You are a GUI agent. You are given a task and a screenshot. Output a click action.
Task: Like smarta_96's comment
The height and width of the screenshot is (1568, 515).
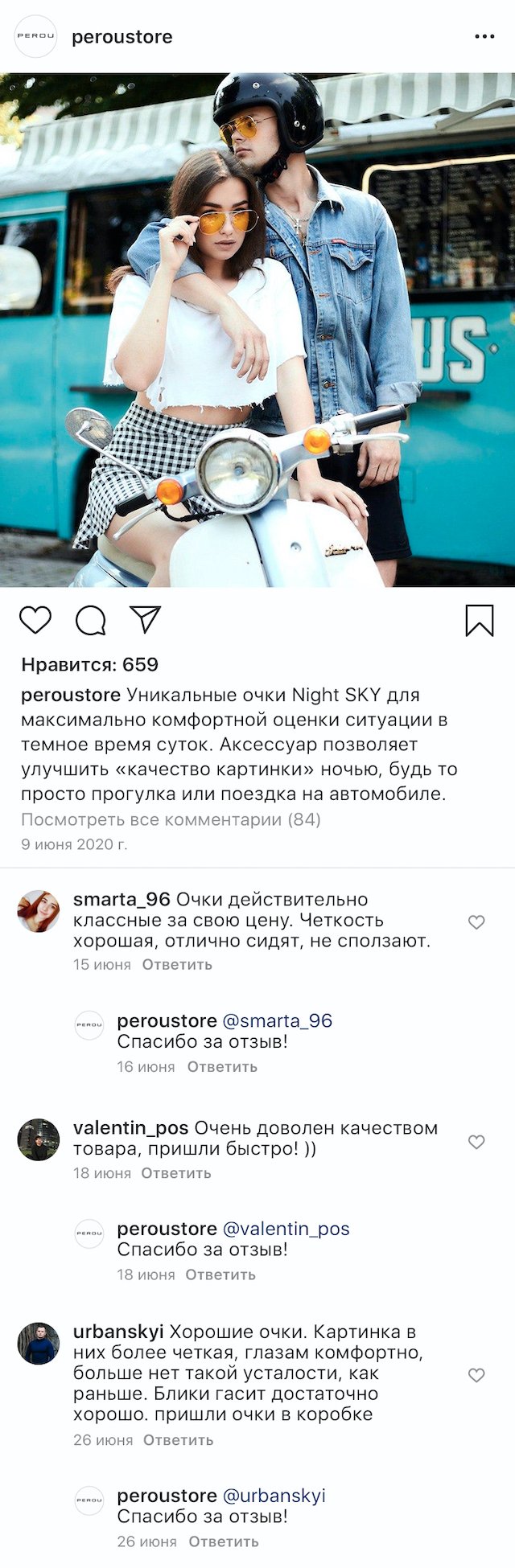[x=476, y=922]
